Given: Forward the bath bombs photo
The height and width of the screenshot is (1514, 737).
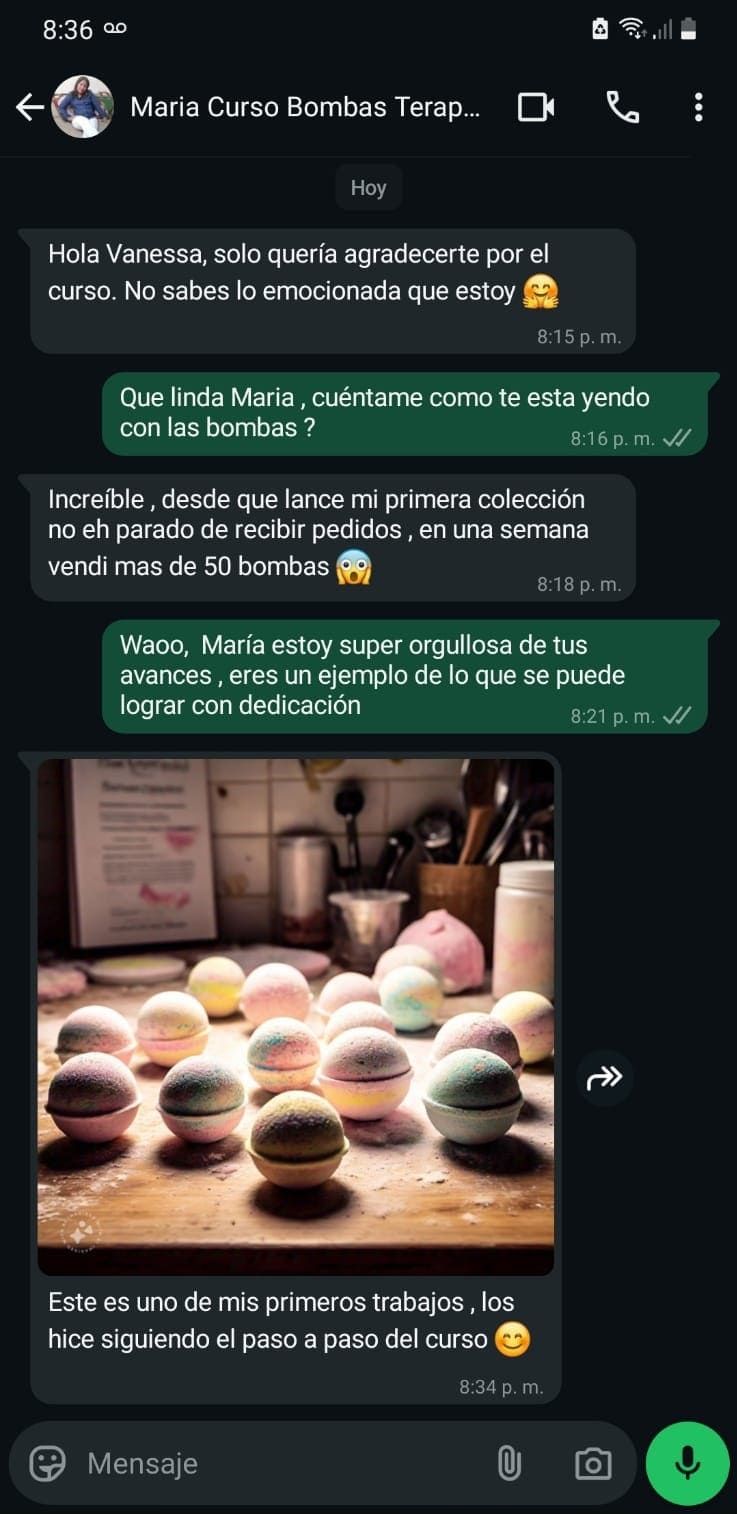Looking at the screenshot, I should [605, 1077].
